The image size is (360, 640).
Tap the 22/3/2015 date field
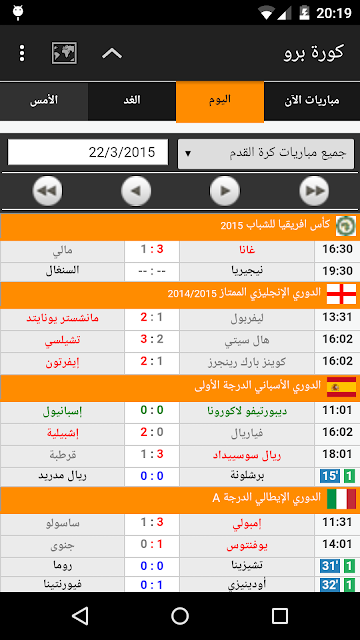pyautogui.click(x=88, y=152)
